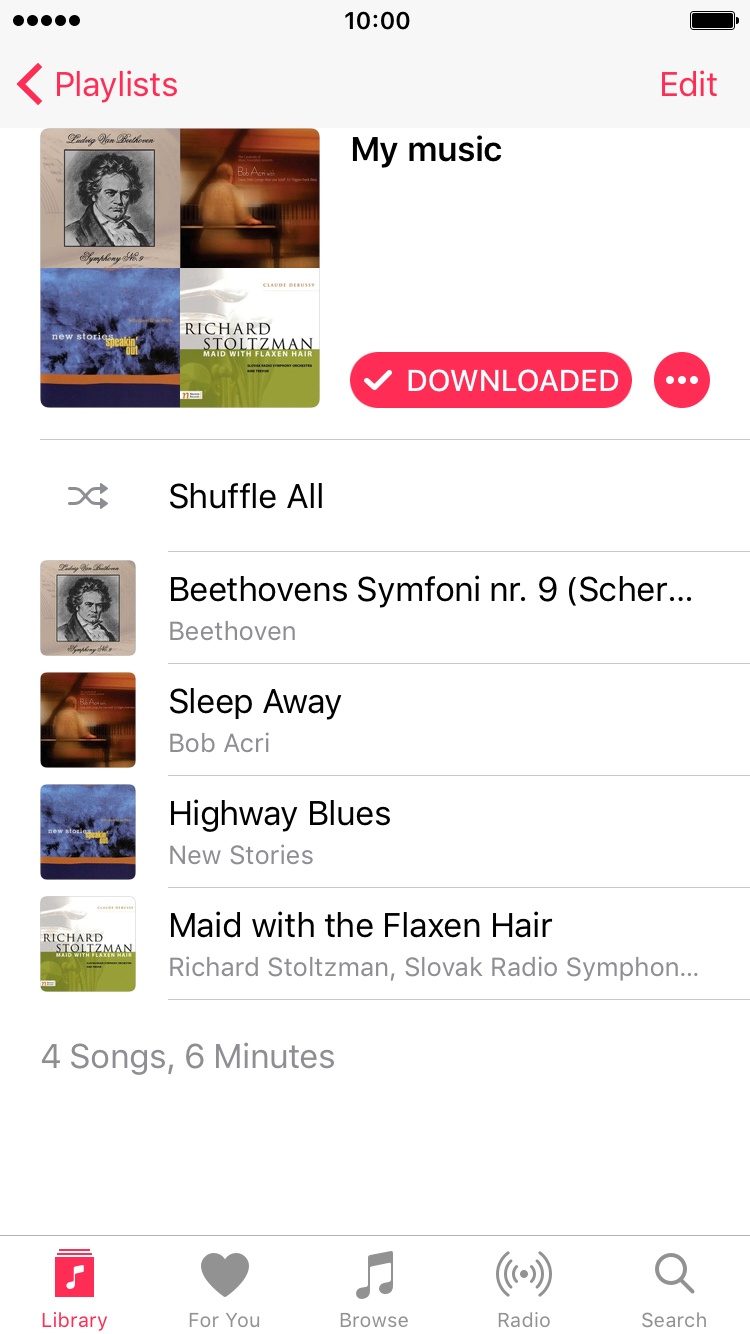Tap Edit to modify the playlist

(688, 85)
